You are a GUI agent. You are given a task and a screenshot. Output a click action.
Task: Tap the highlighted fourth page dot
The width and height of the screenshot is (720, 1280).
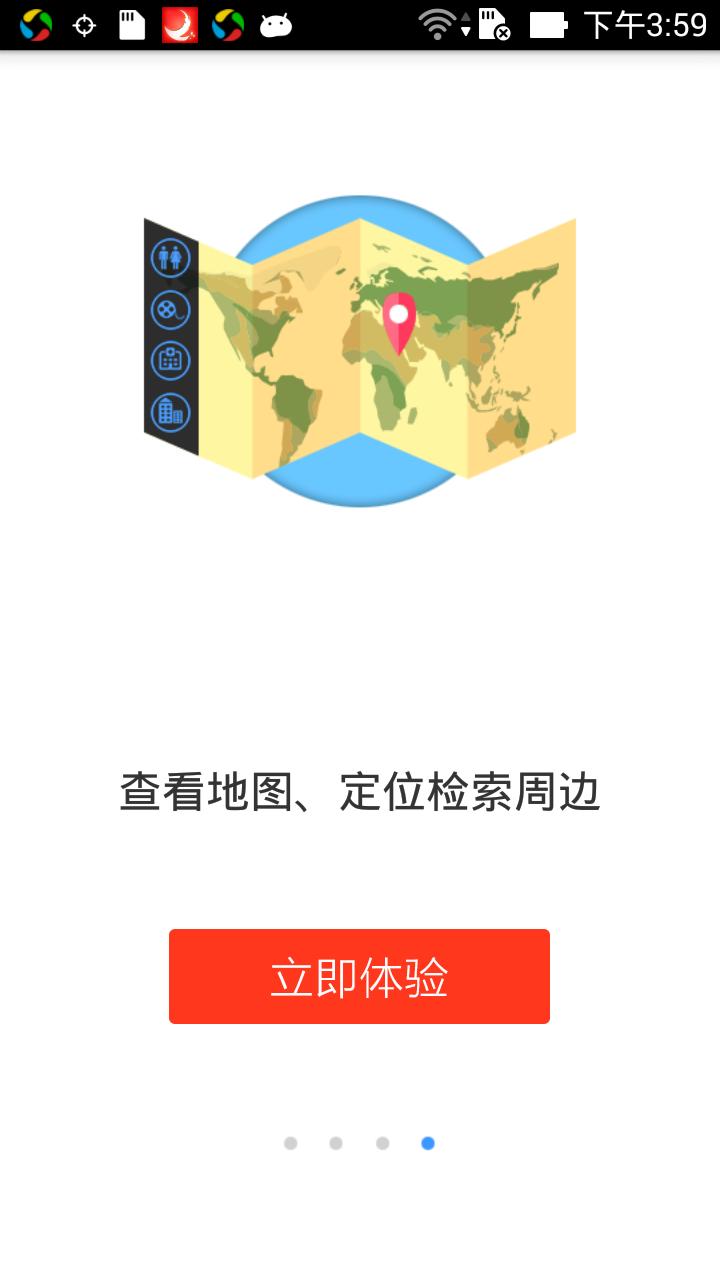(x=427, y=1142)
